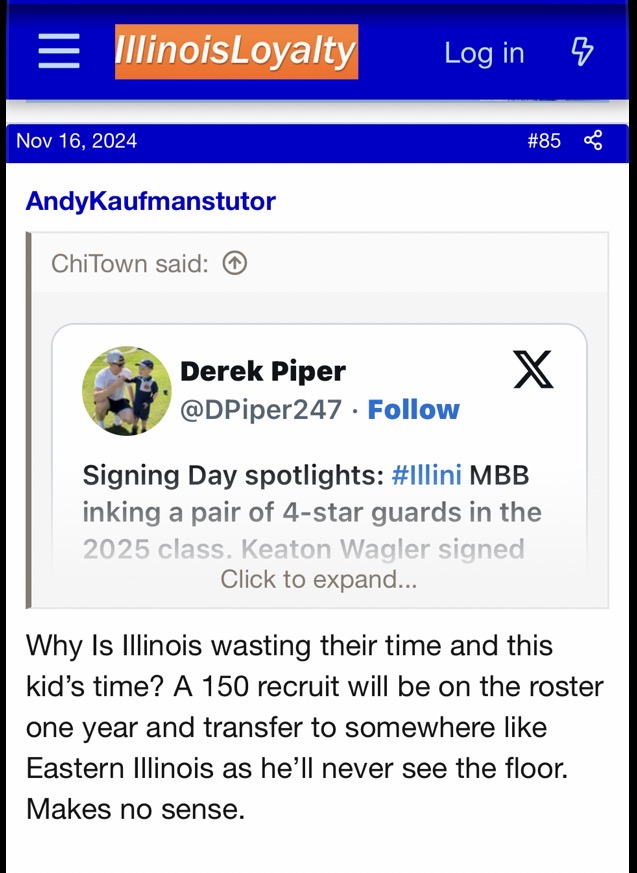Screen dimensions: 637x873
Task: Open the tweet via X logo
Action: click(x=533, y=371)
